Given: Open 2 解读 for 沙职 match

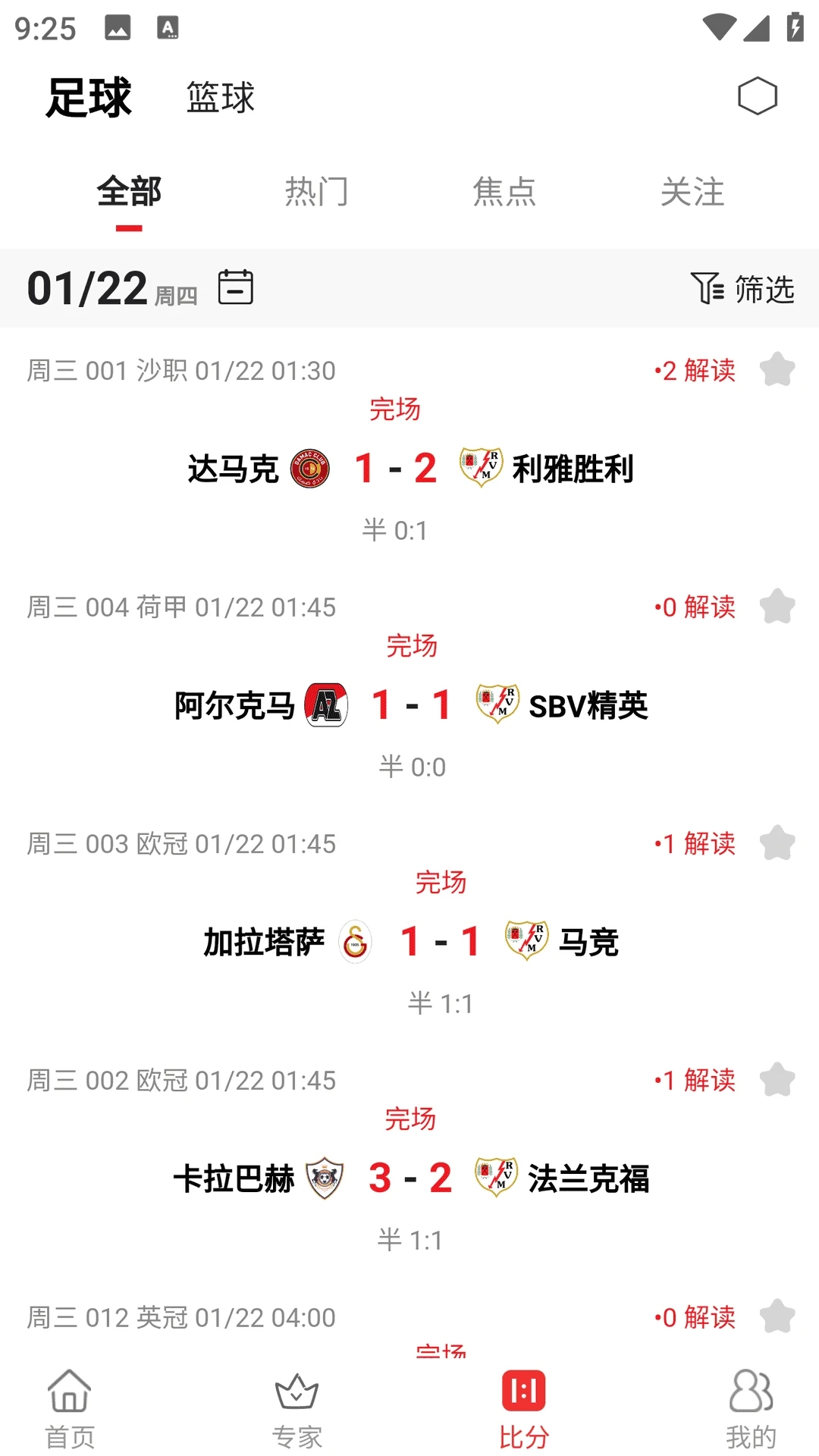Looking at the screenshot, I should [x=695, y=371].
